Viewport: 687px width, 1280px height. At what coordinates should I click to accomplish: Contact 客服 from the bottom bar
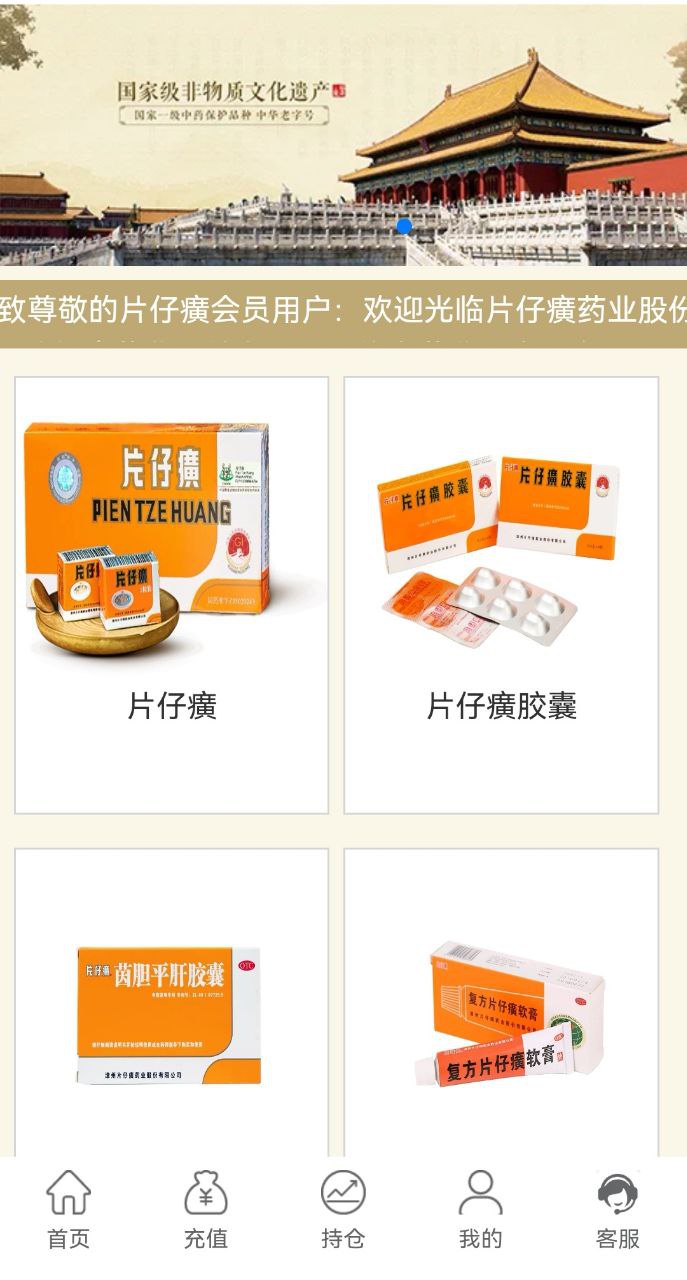click(x=617, y=1210)
